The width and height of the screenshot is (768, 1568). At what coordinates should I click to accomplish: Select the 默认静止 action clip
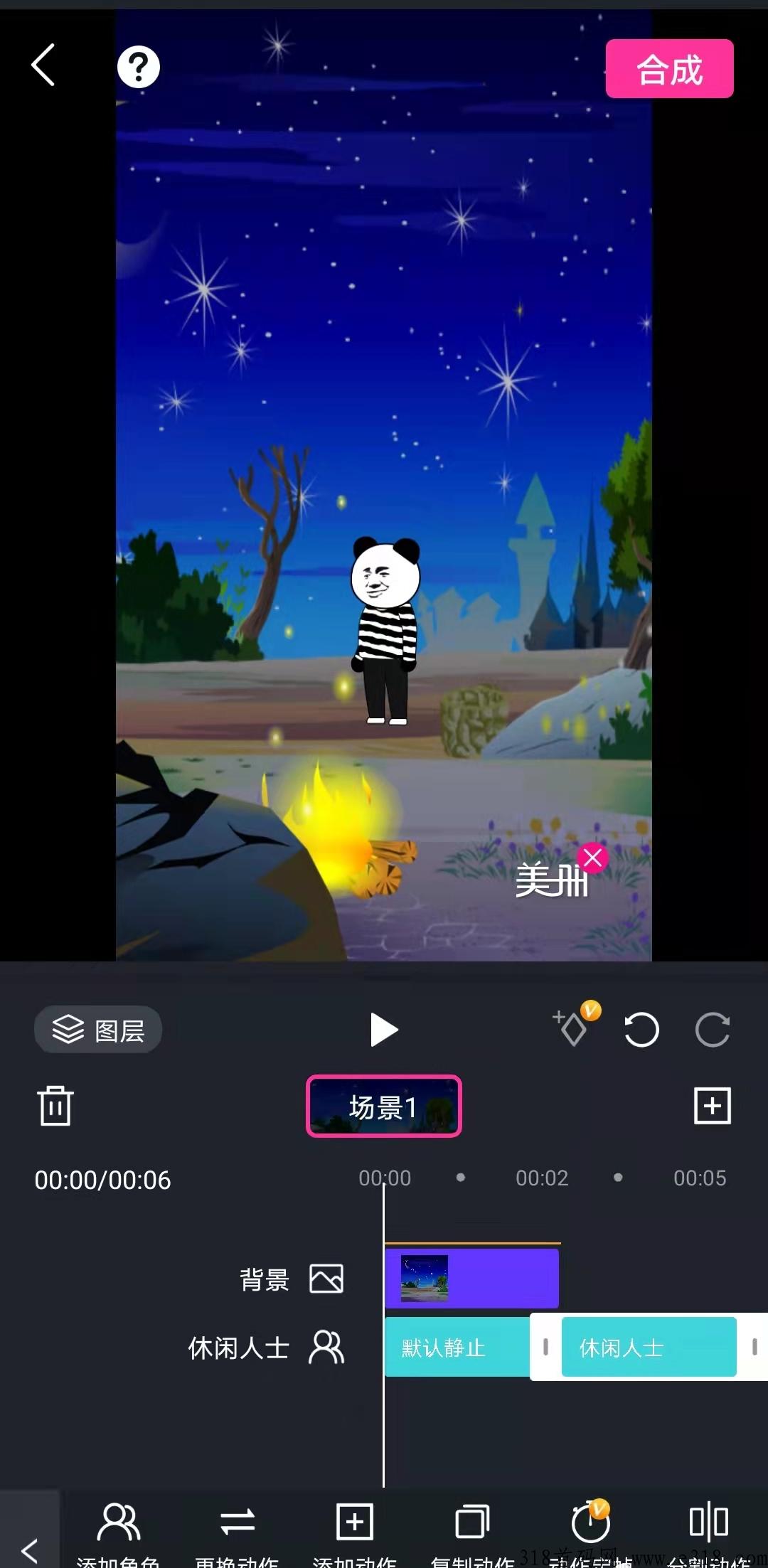[455, 1347]
